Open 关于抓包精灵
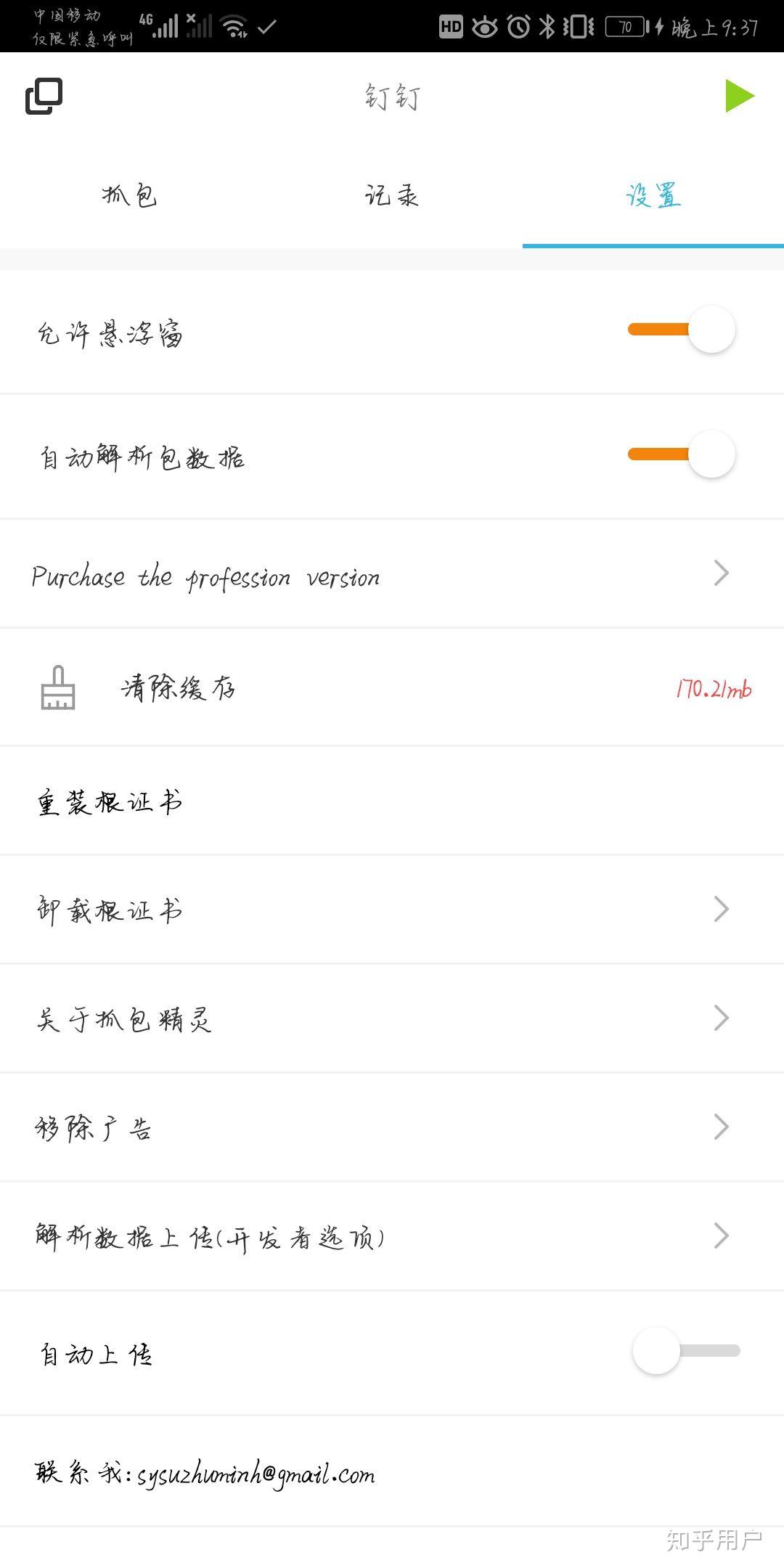The height and width of the screenshot is (1568, 784). pyautogui.click(x=392, y=1019)
